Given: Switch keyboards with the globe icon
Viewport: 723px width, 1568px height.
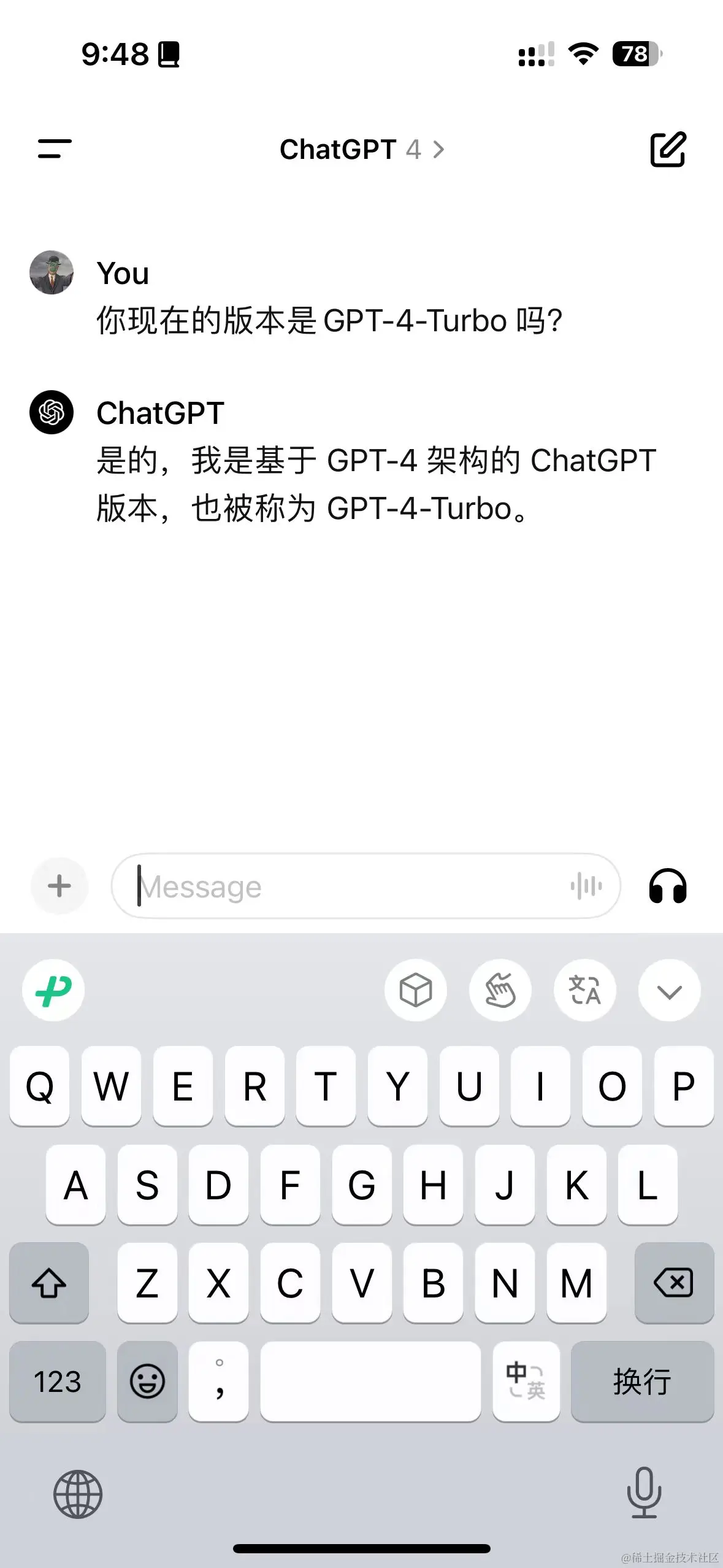Looking at the screenshot, I should click(78, 1493).
